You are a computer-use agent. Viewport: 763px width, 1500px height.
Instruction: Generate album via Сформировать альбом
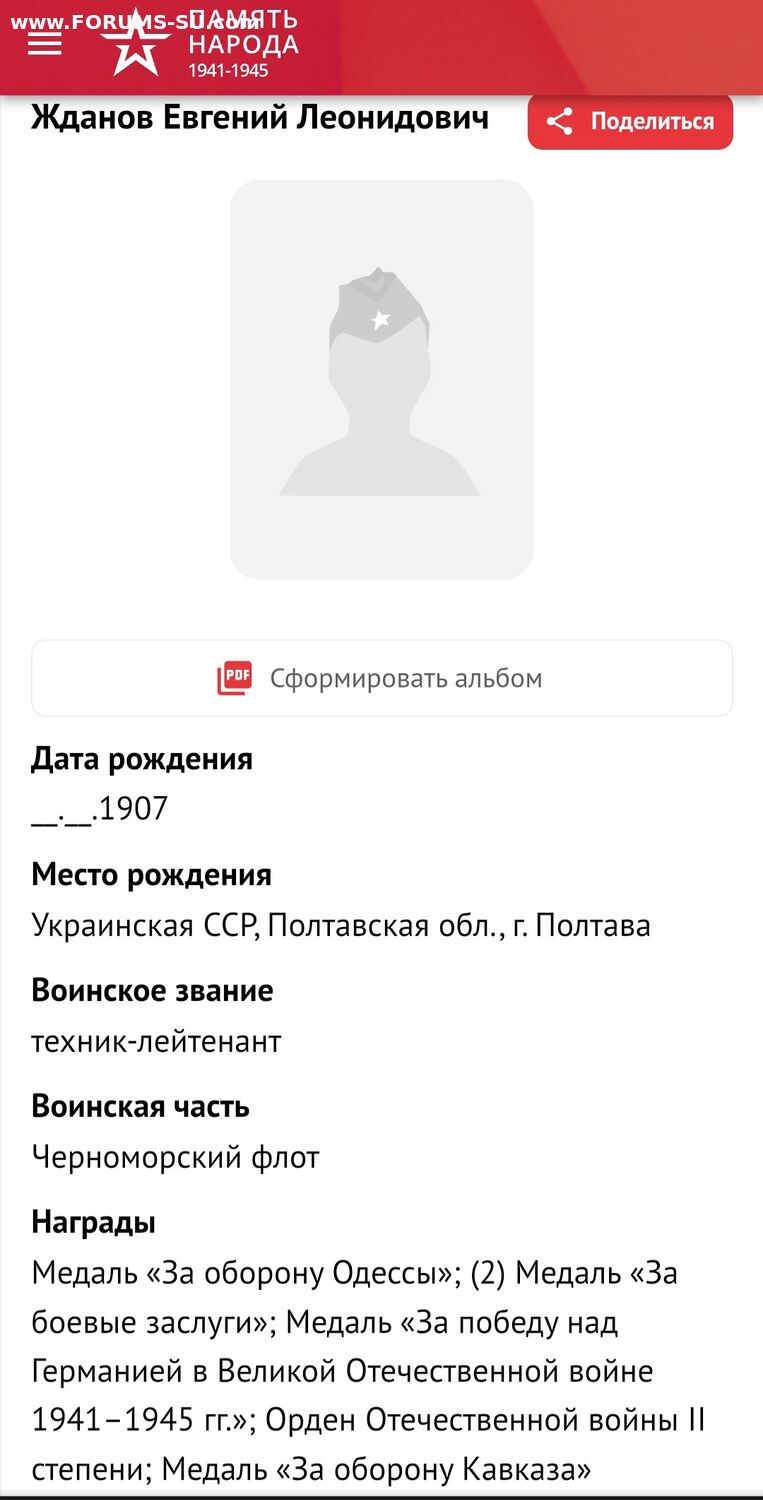pyautogui.click(x=381, y=678)
